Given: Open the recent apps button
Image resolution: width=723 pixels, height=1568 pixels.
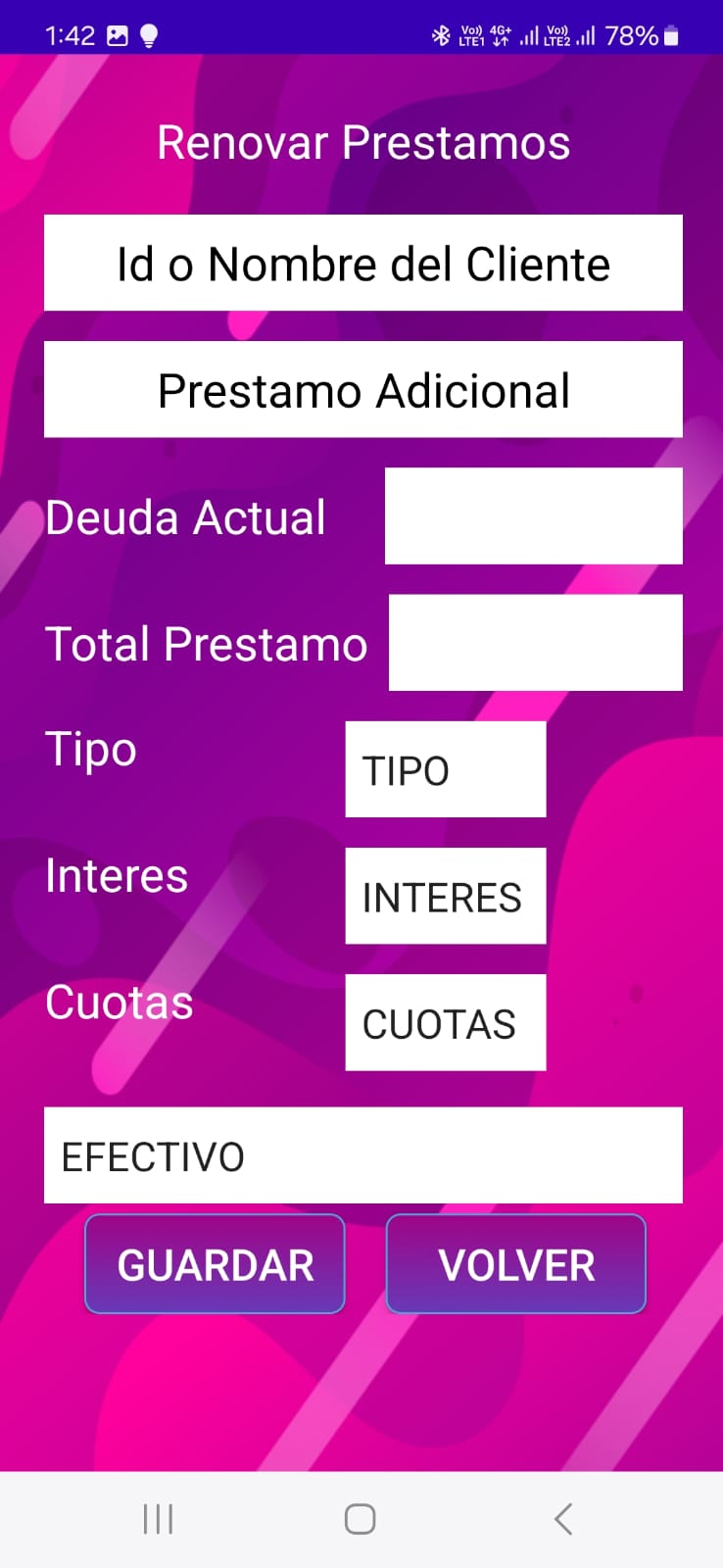Looking at the screenshot, I should click(x=157, y=1519).
